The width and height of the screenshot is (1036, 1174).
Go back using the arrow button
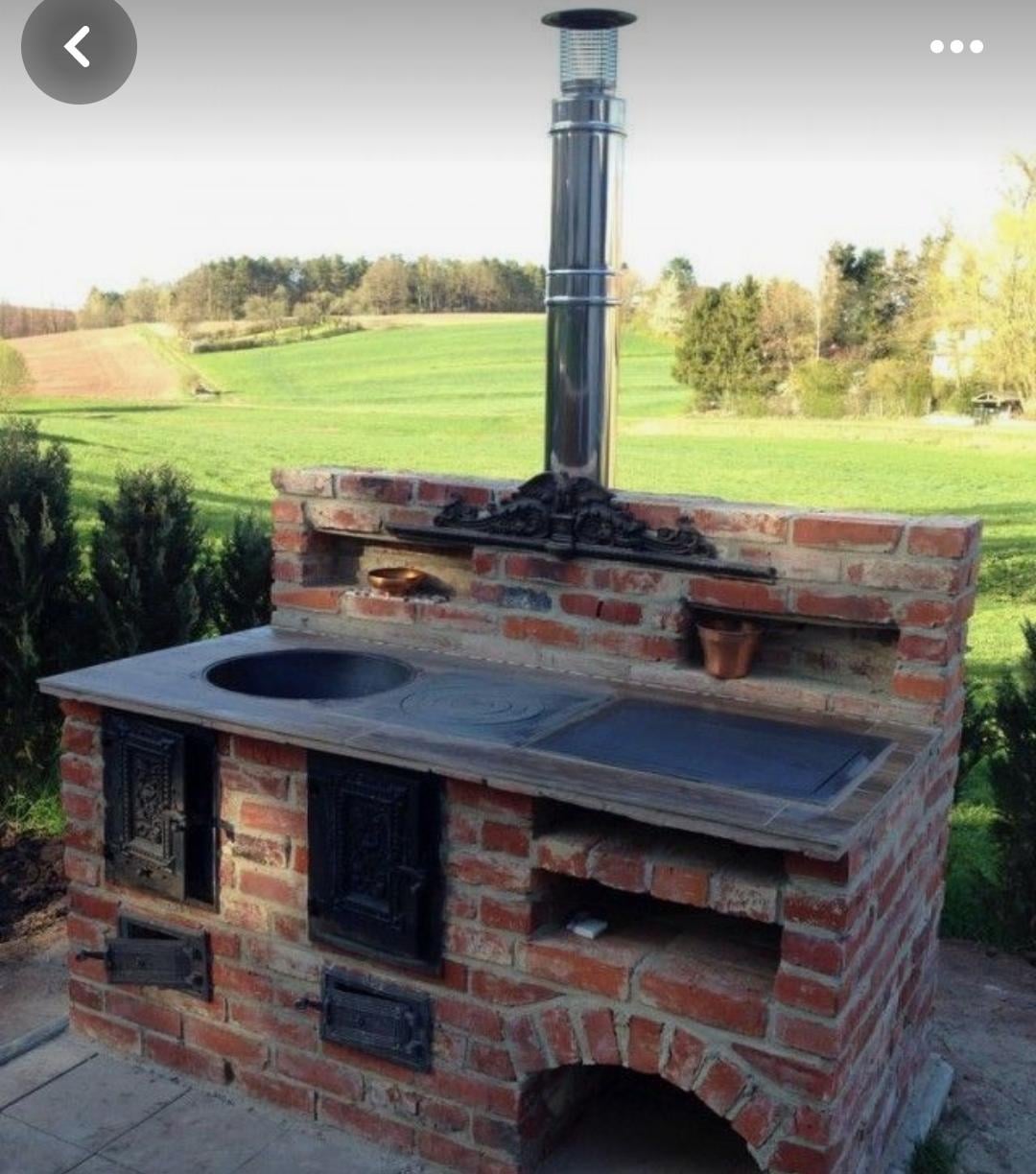point(79,46)
